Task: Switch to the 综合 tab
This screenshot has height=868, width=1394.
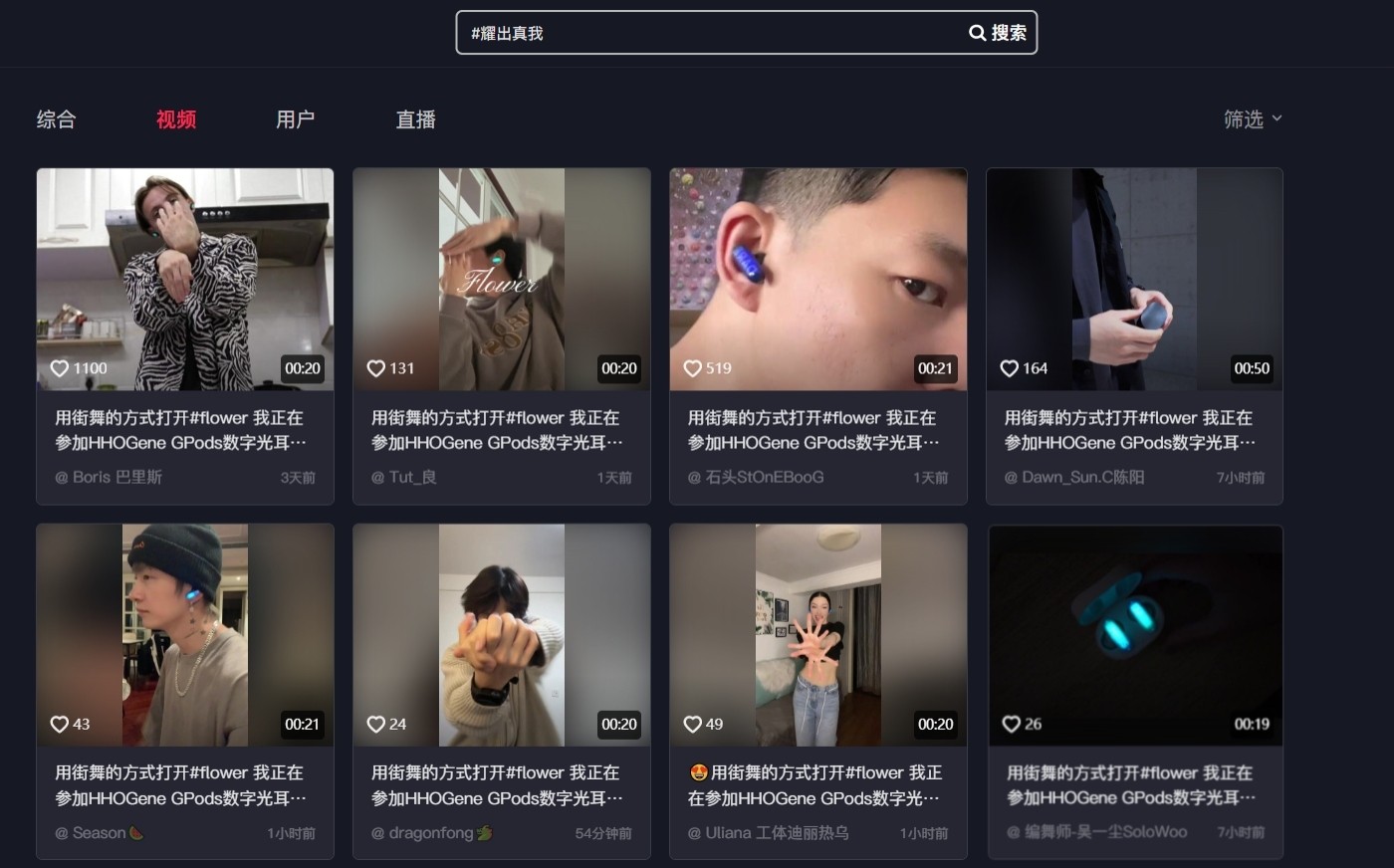Action: [57, 119]
